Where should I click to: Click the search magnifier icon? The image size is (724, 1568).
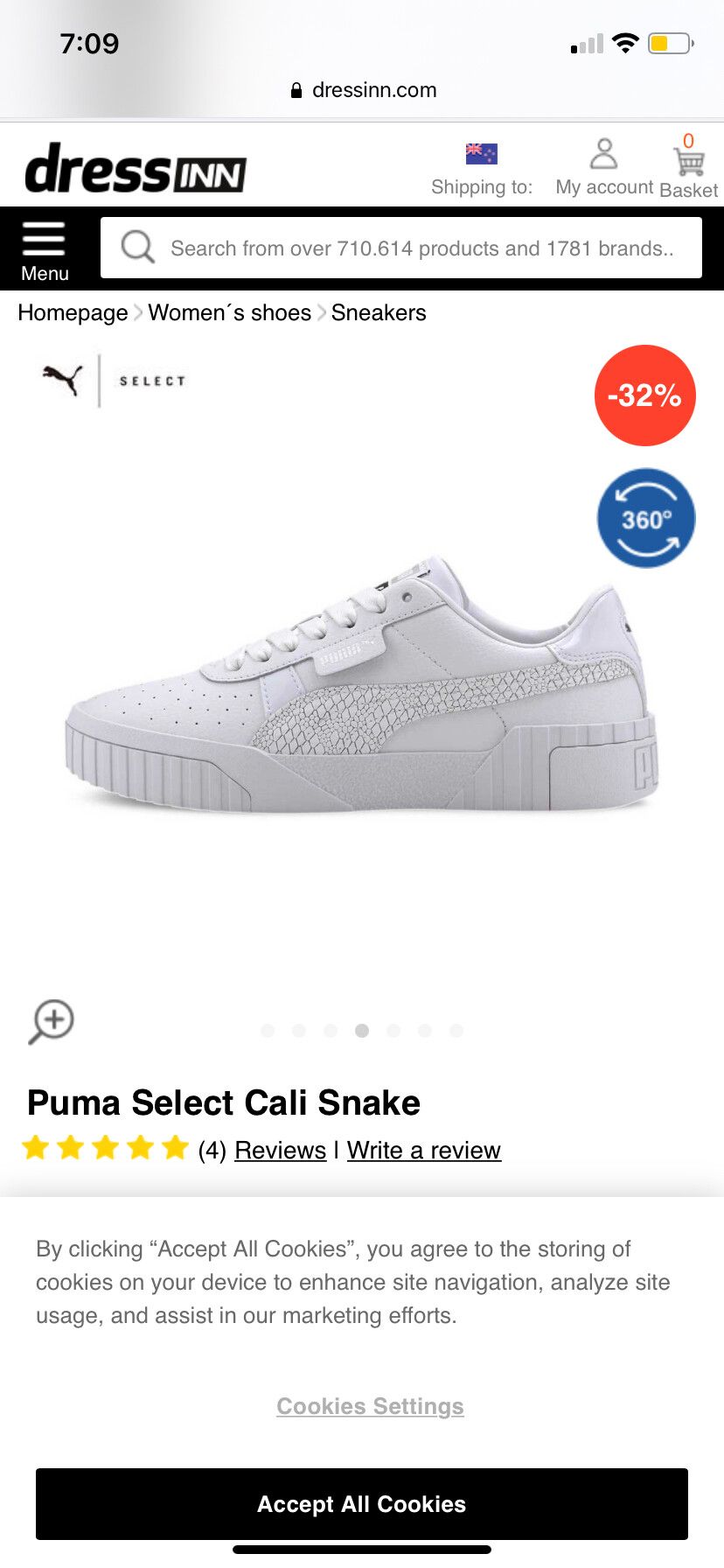click(x=137, y=248)
